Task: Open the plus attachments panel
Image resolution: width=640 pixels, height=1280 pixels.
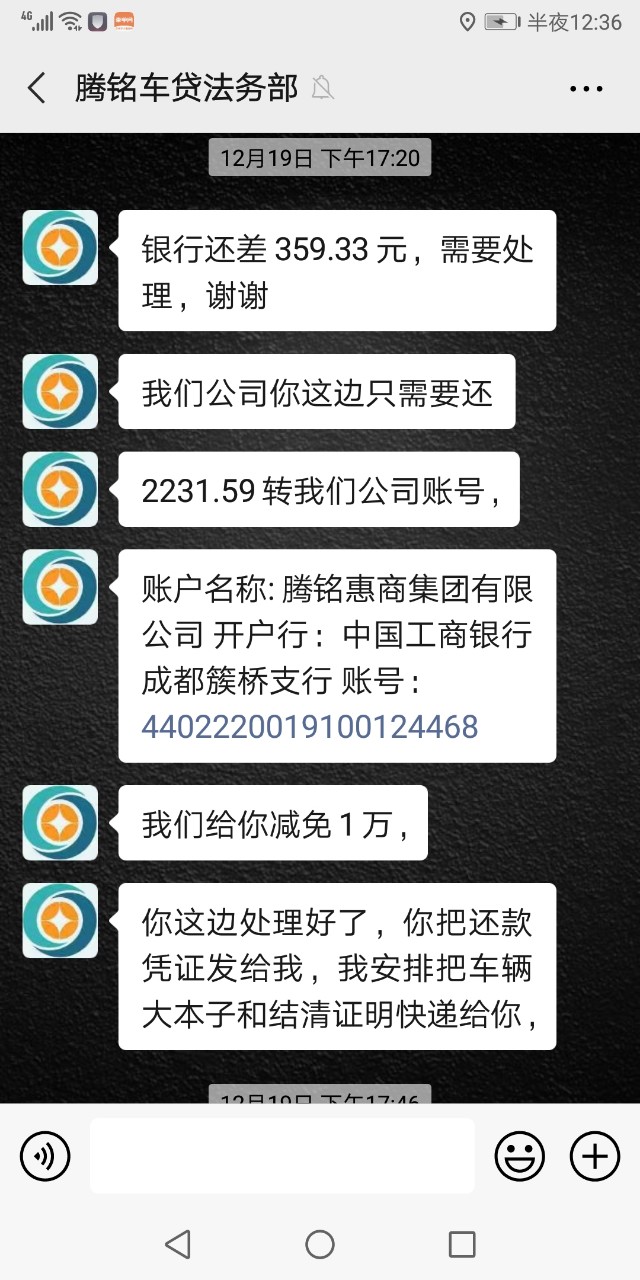Action: click(x=595, y=1157)
